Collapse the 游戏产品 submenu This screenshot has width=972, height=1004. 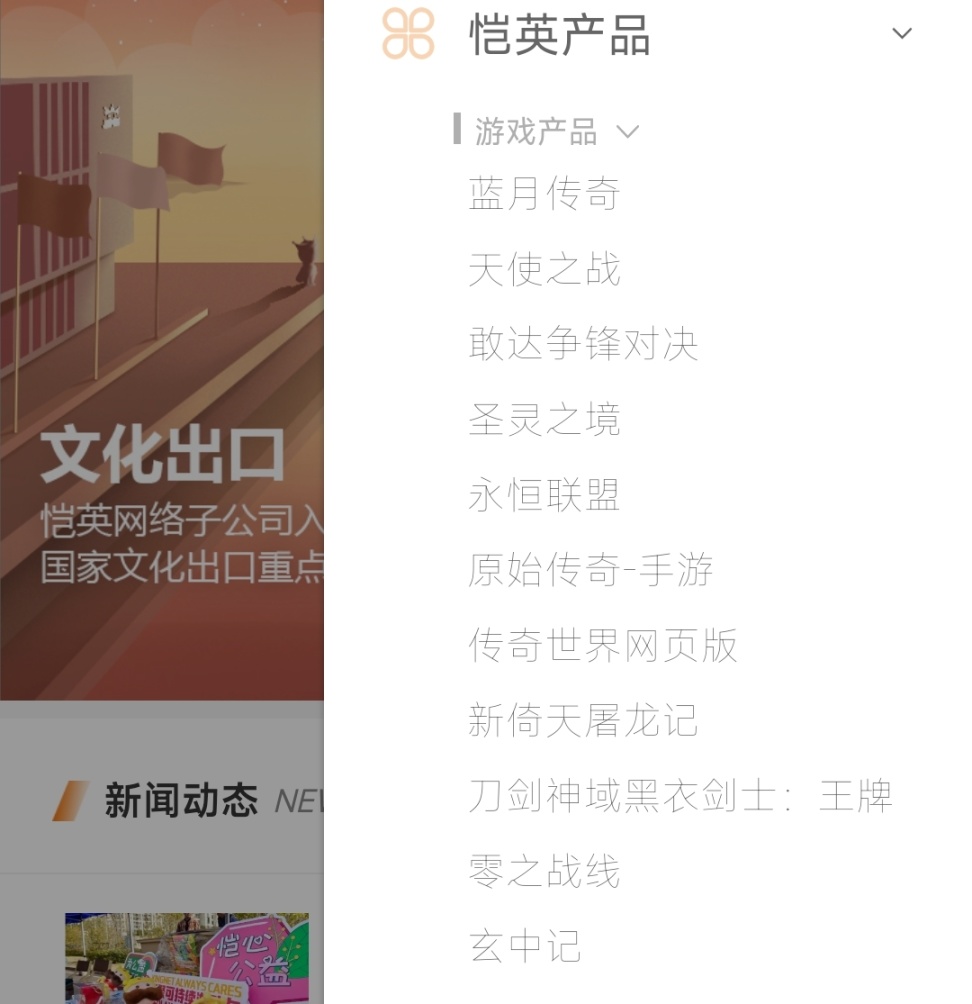[627, 132]
